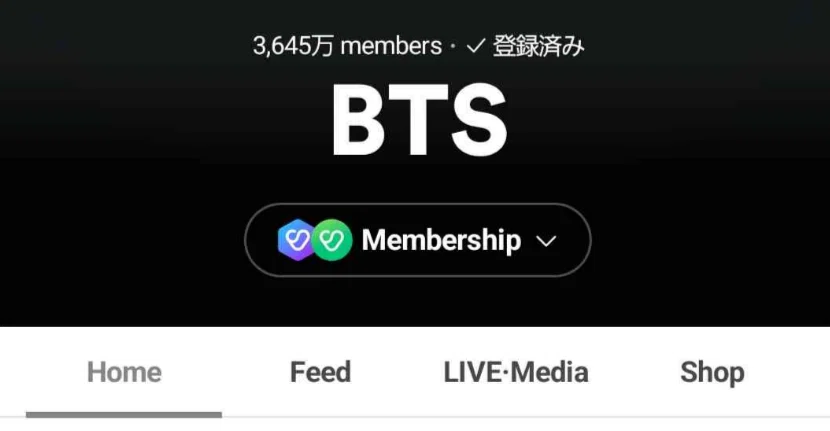830x431 pixels.
Task: Expand the Membership dropdown
Action: [x=418, y=240]
